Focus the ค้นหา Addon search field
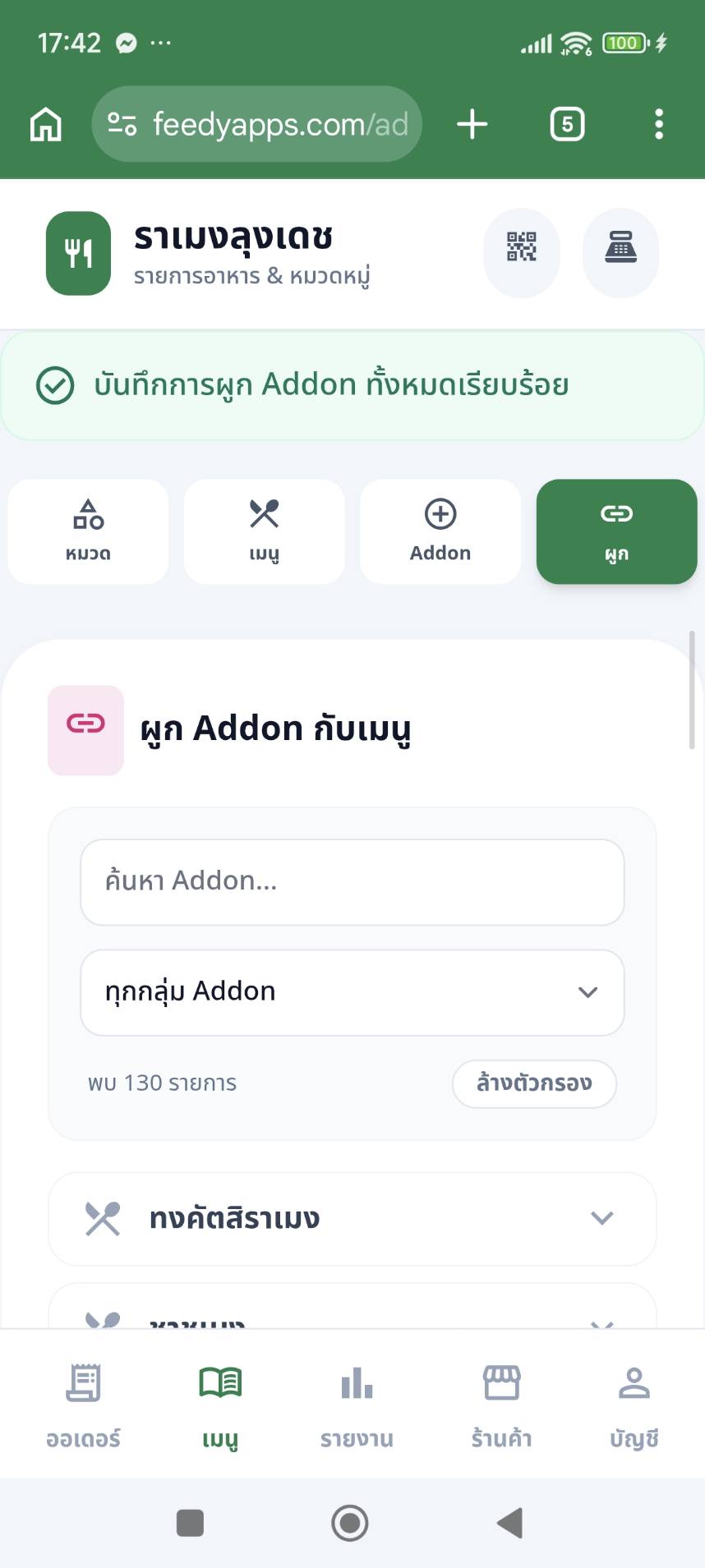The image size is (705, 1568). pos(352,881)
